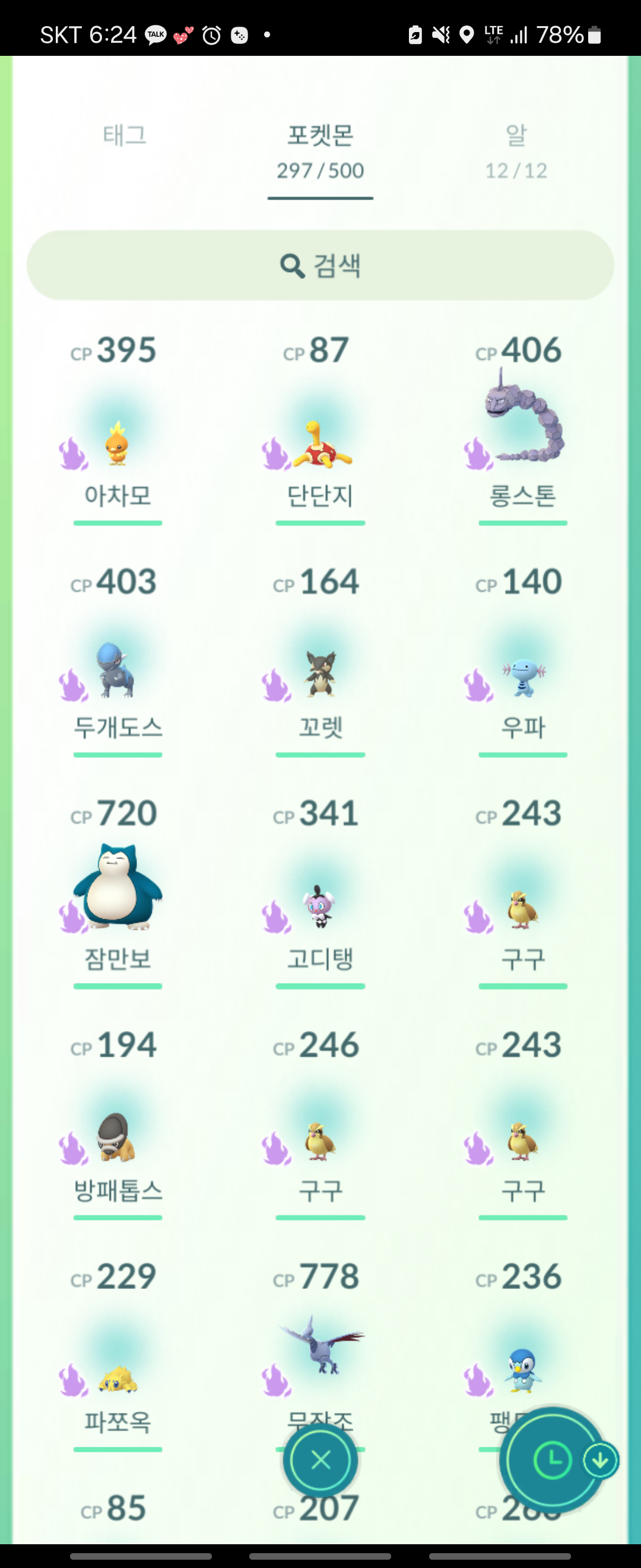Open 고디탱 with CP 341
This screenshot has width=641, height=1568.
(320, 907)
